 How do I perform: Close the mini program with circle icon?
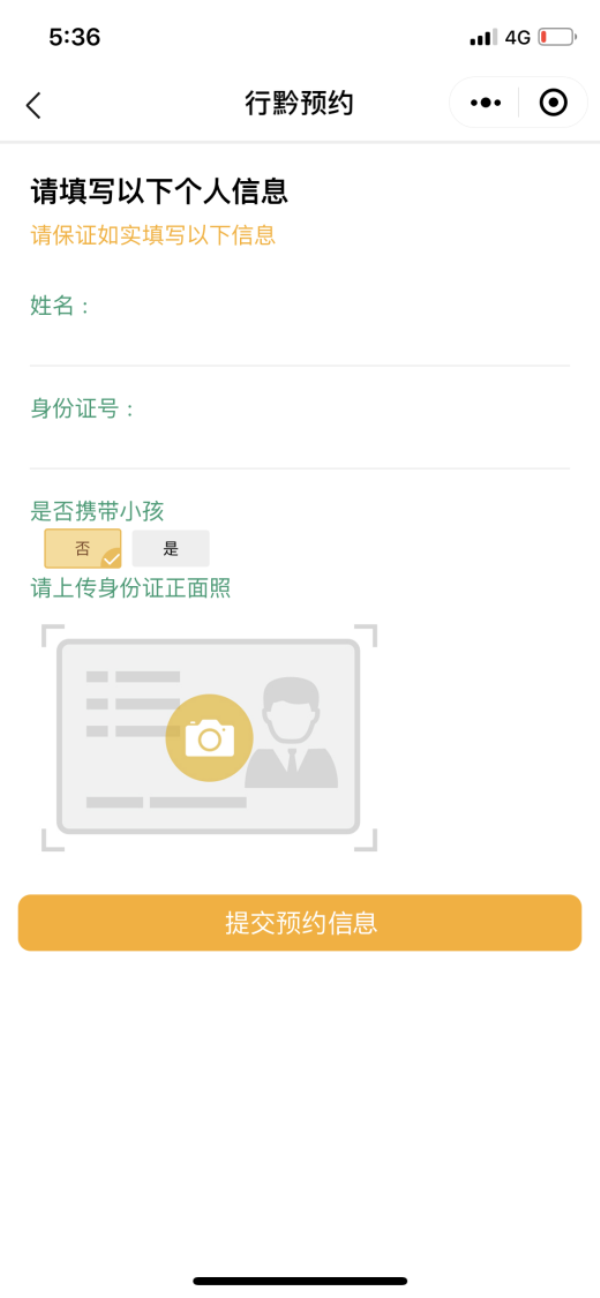[553, 103]
